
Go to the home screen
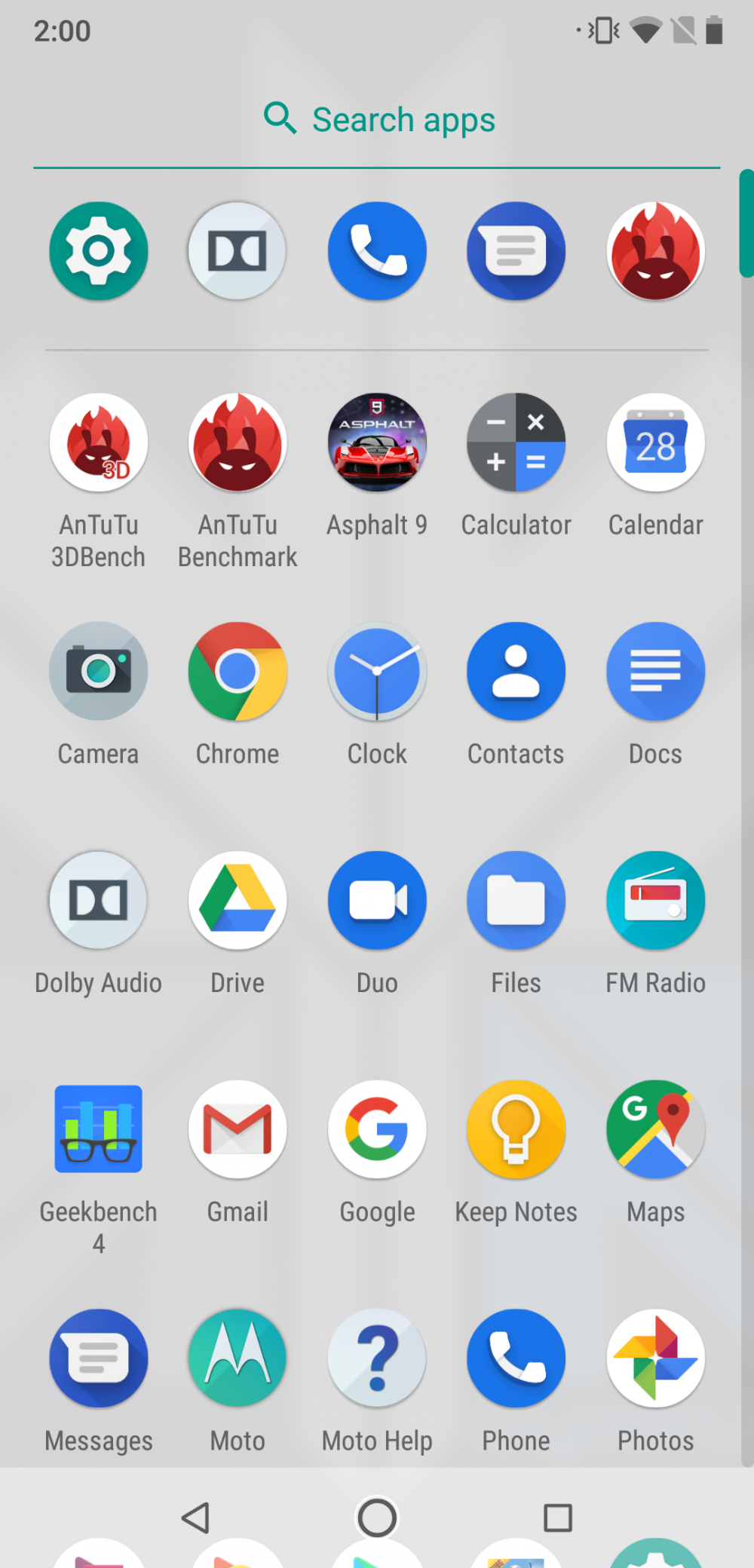tap(377, 1517)
